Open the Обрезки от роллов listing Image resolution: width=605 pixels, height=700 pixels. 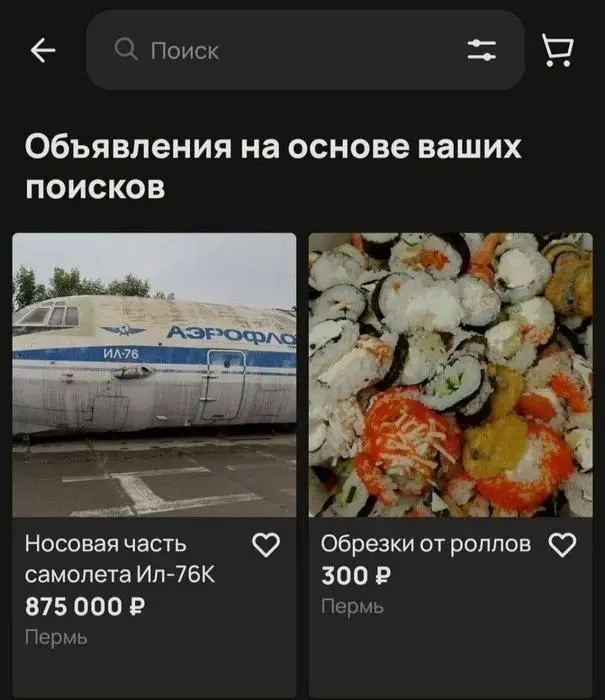click(x=450, y=374)
